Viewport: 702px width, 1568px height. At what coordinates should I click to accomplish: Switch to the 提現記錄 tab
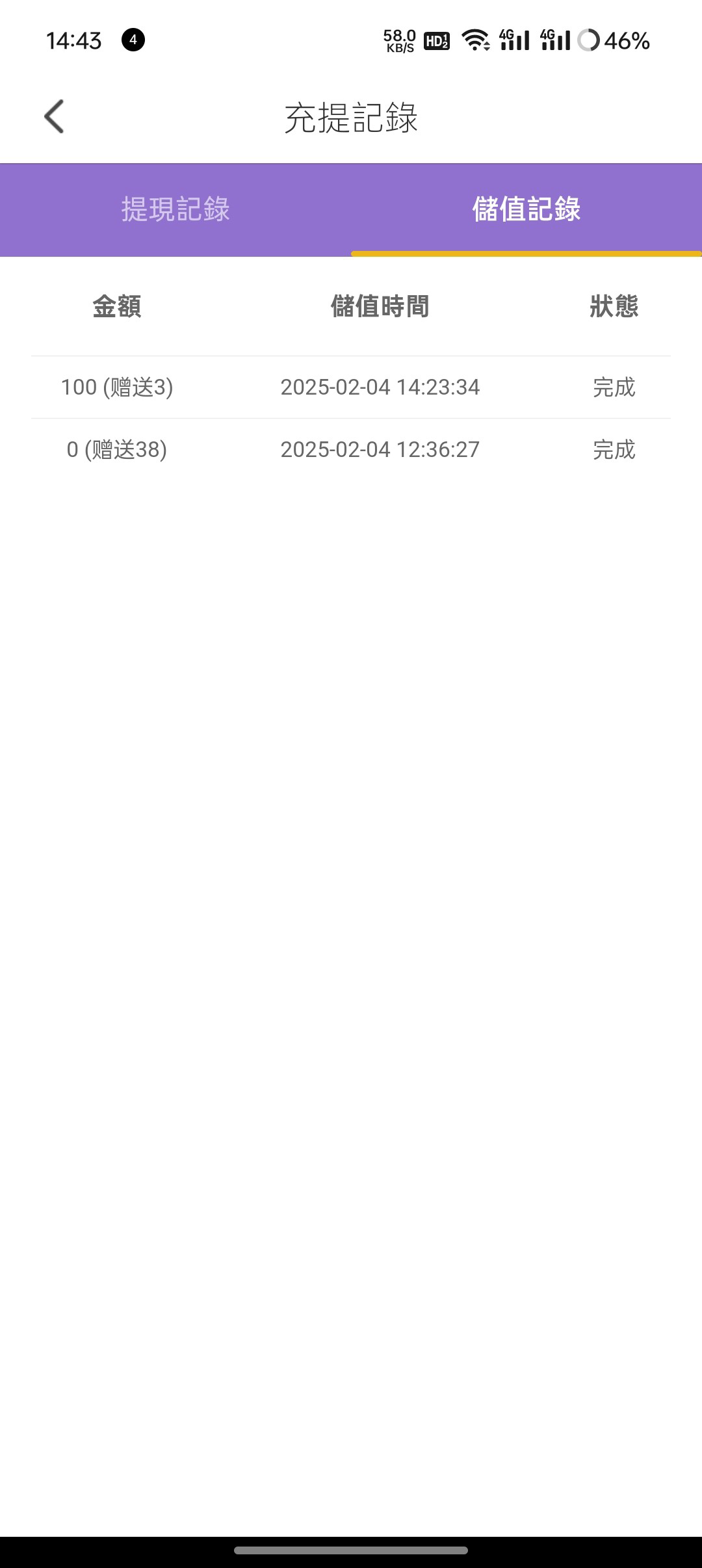point(175,209)
